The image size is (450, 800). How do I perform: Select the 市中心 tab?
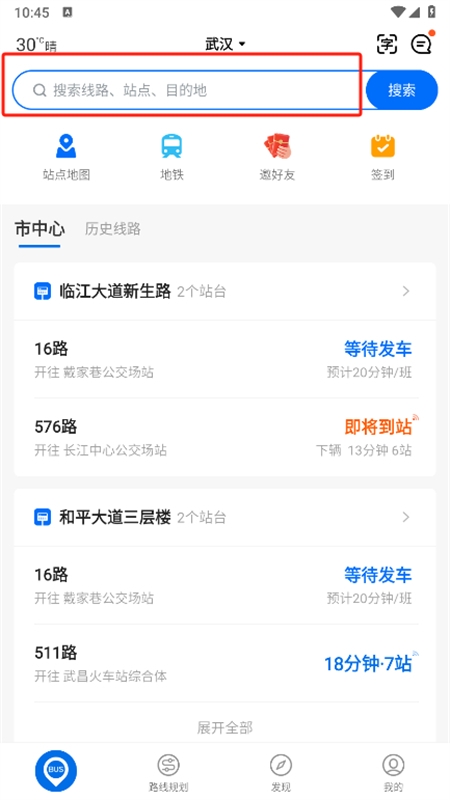point(39,229)
